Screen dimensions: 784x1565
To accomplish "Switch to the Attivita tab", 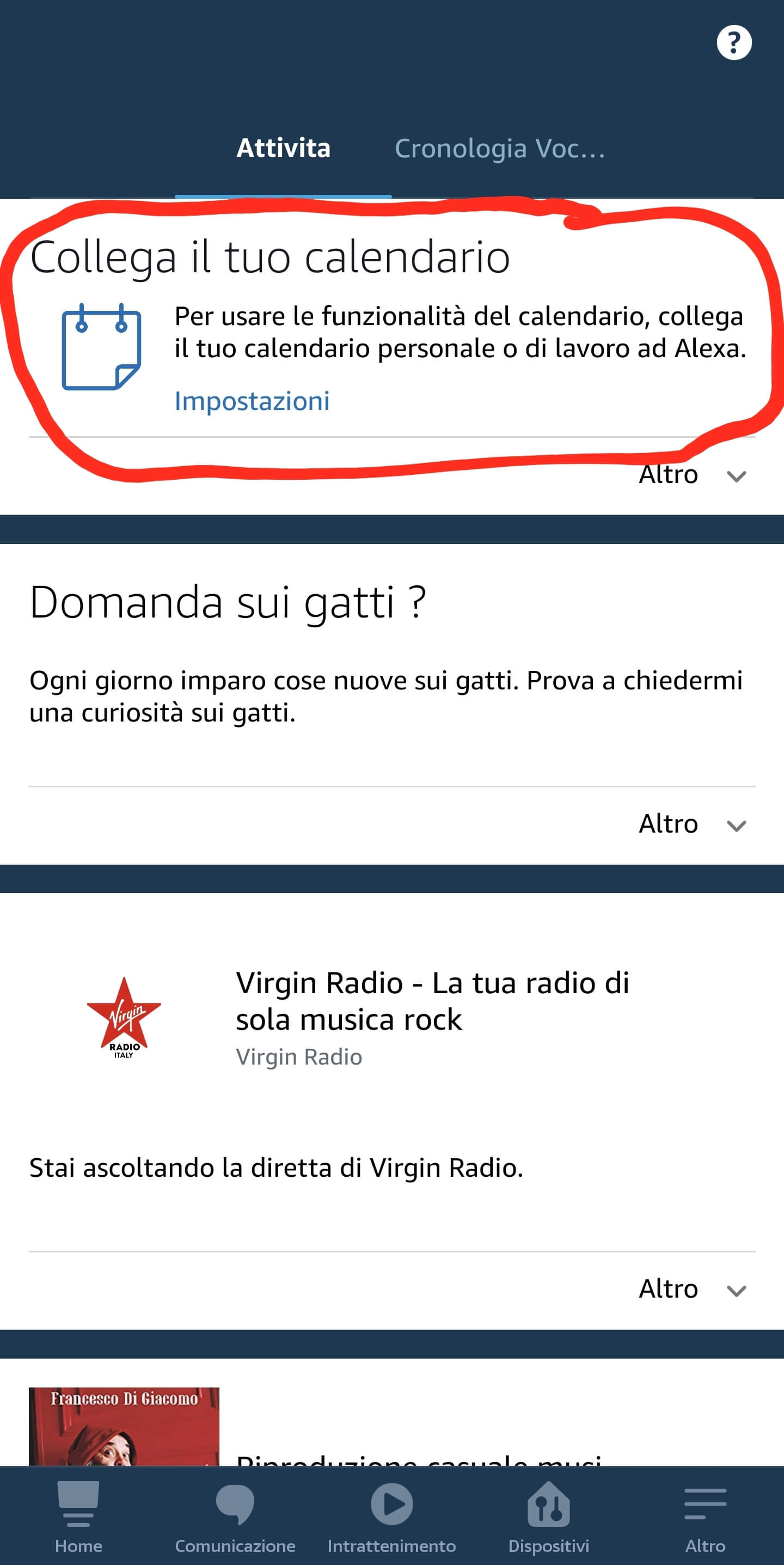I will click(x=283, y=148).
